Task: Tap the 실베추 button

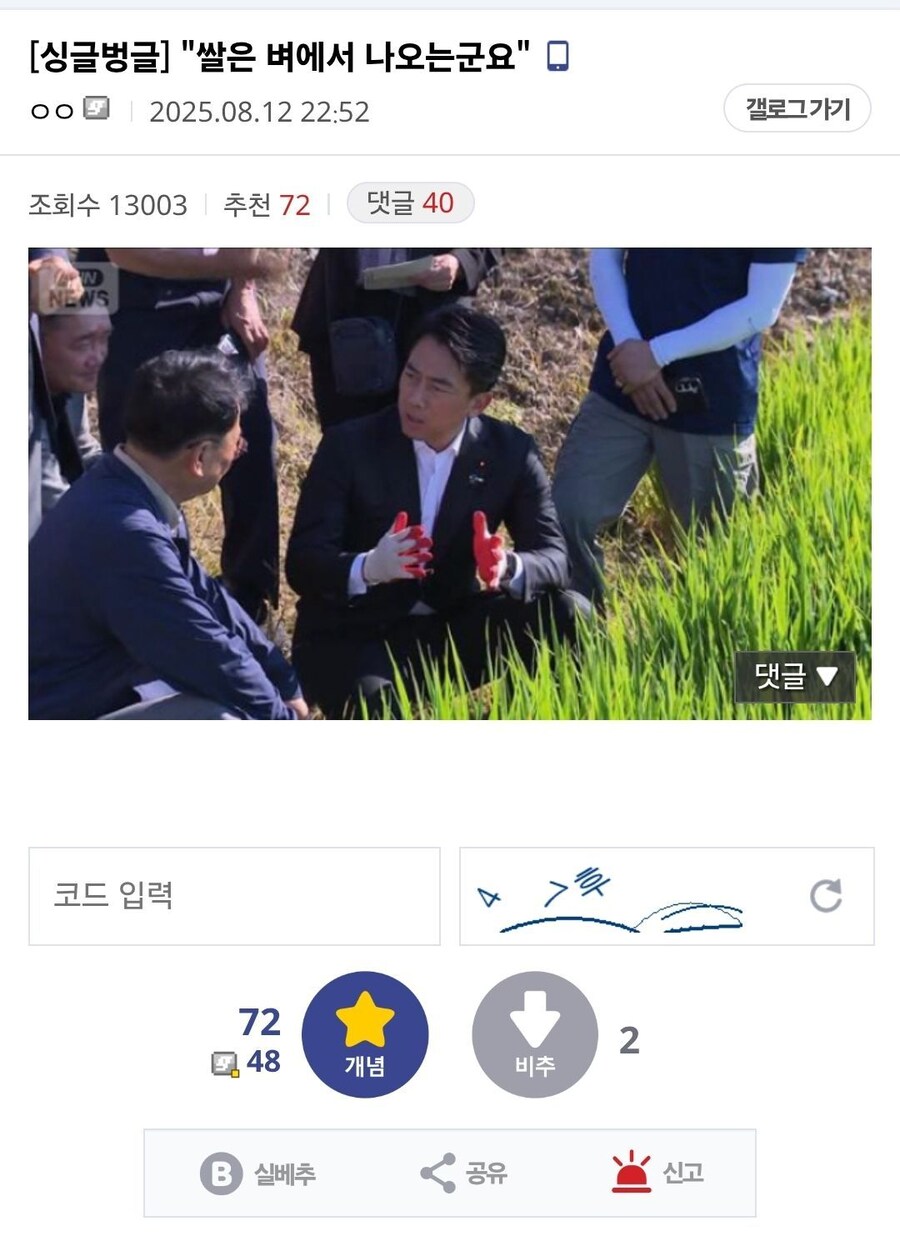Action: [x=259, y=1173]
